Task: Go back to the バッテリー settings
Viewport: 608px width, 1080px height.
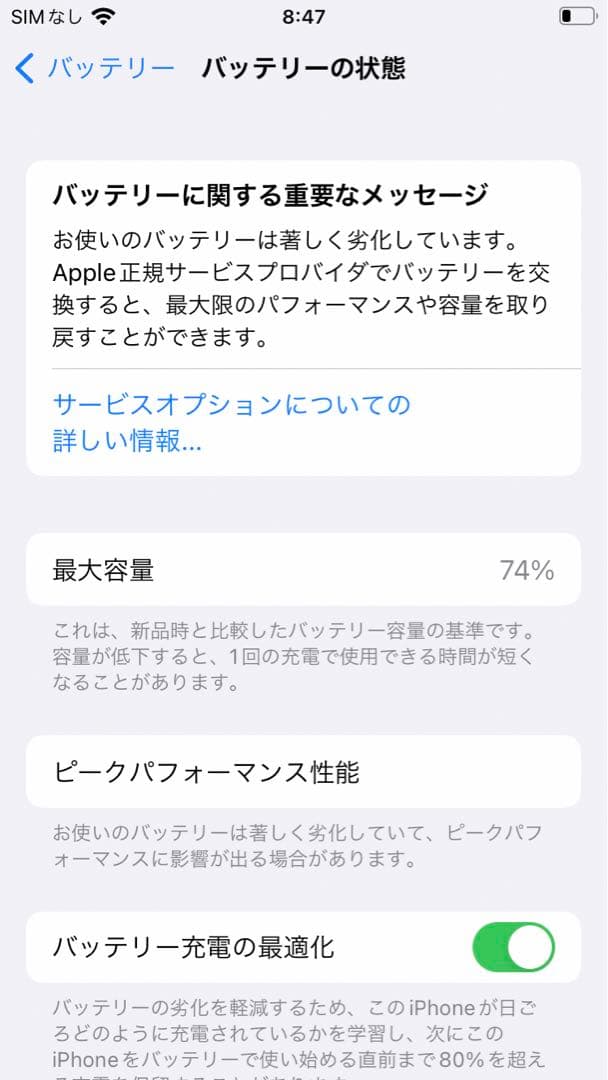Action: pos(95,68)
